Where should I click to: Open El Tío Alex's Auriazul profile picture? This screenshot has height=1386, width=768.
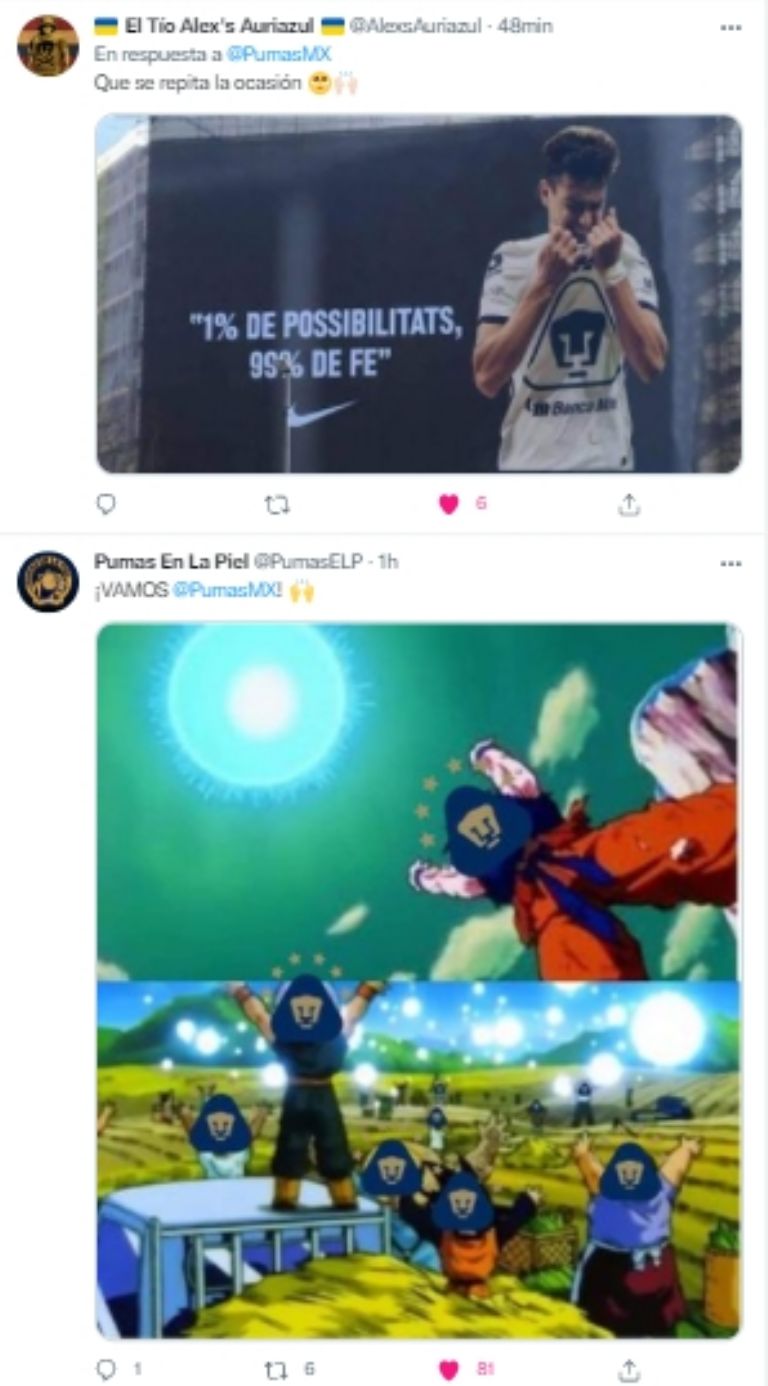tap(48, 46)
